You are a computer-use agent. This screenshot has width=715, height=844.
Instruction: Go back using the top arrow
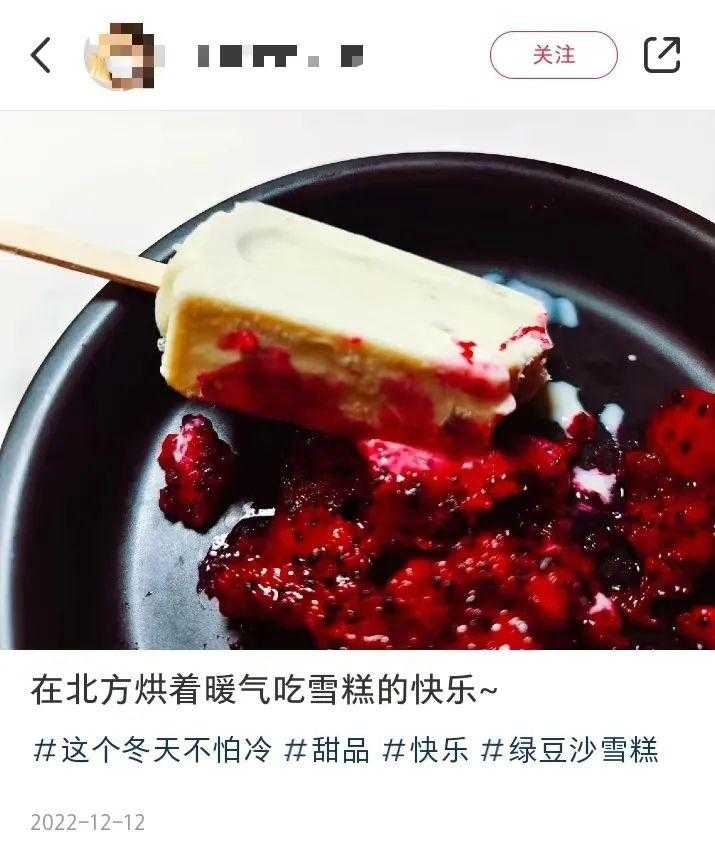[40, 55]
